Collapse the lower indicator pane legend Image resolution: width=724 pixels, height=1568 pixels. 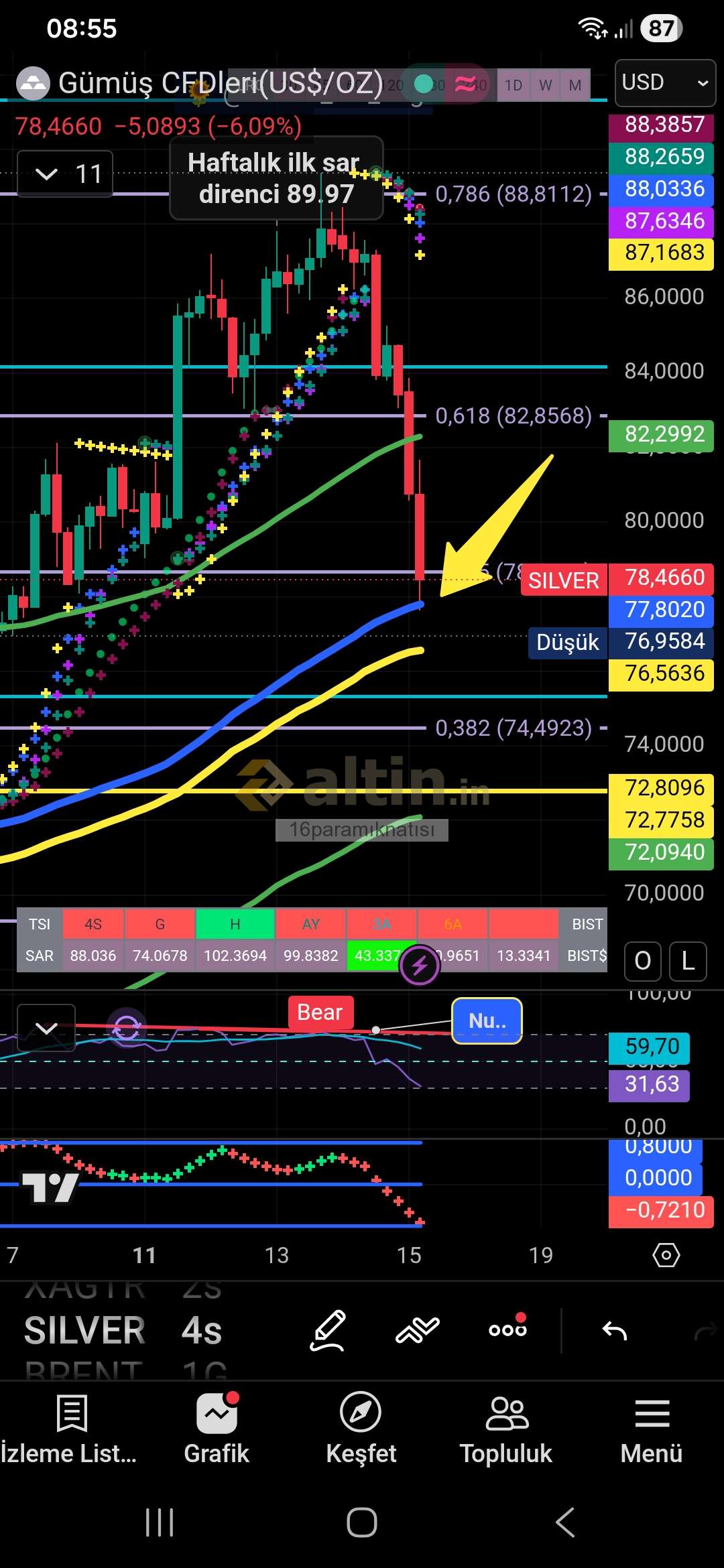(46, 1028)
